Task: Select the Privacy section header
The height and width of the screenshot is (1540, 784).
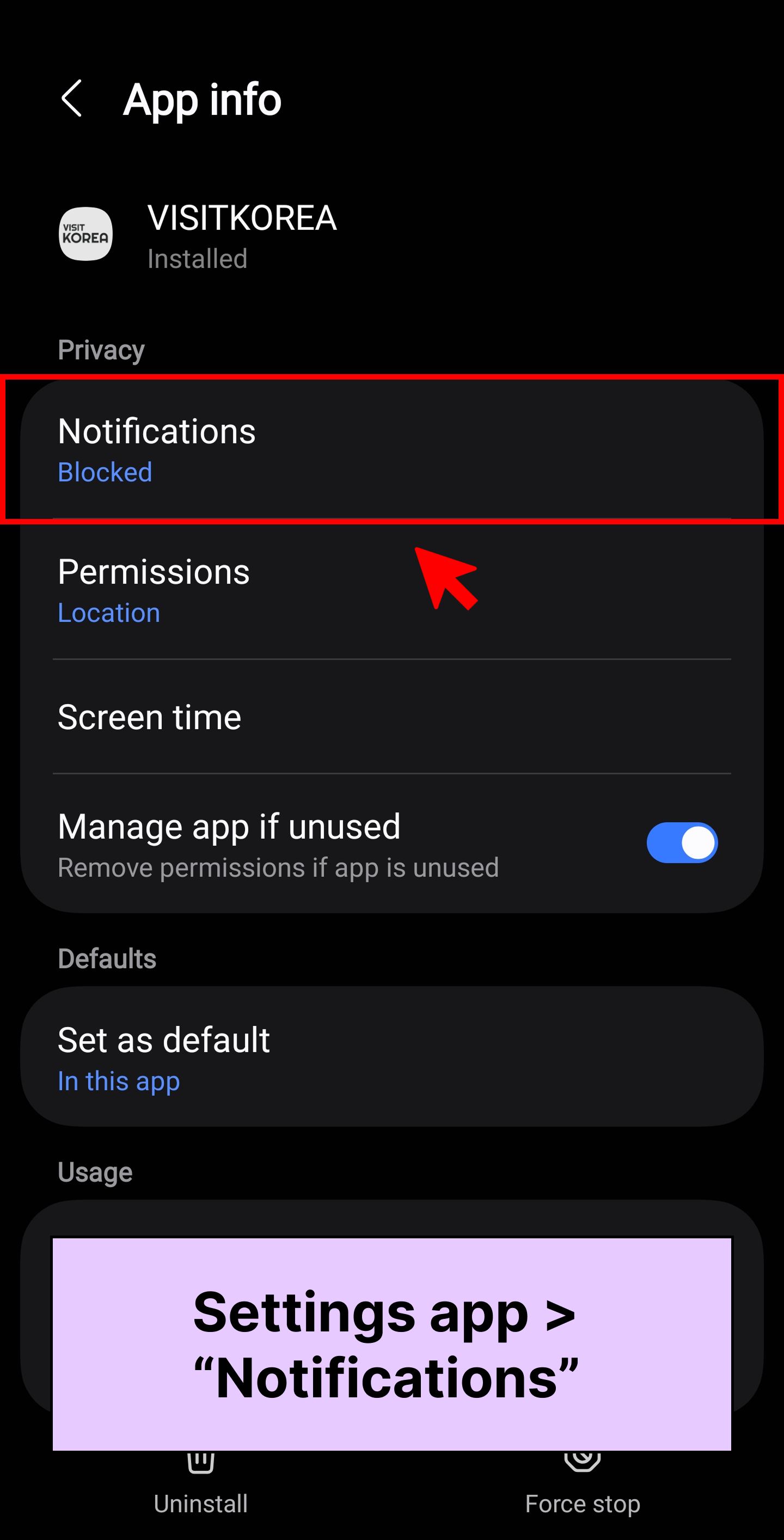Action: 100,350
